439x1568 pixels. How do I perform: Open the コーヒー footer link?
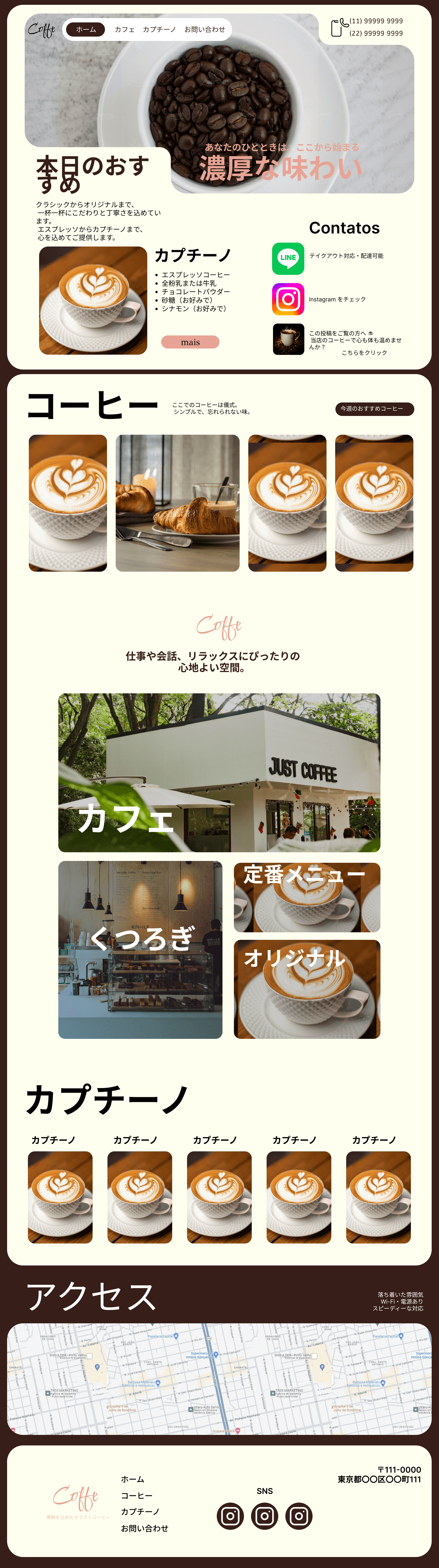click(137, 1496)
